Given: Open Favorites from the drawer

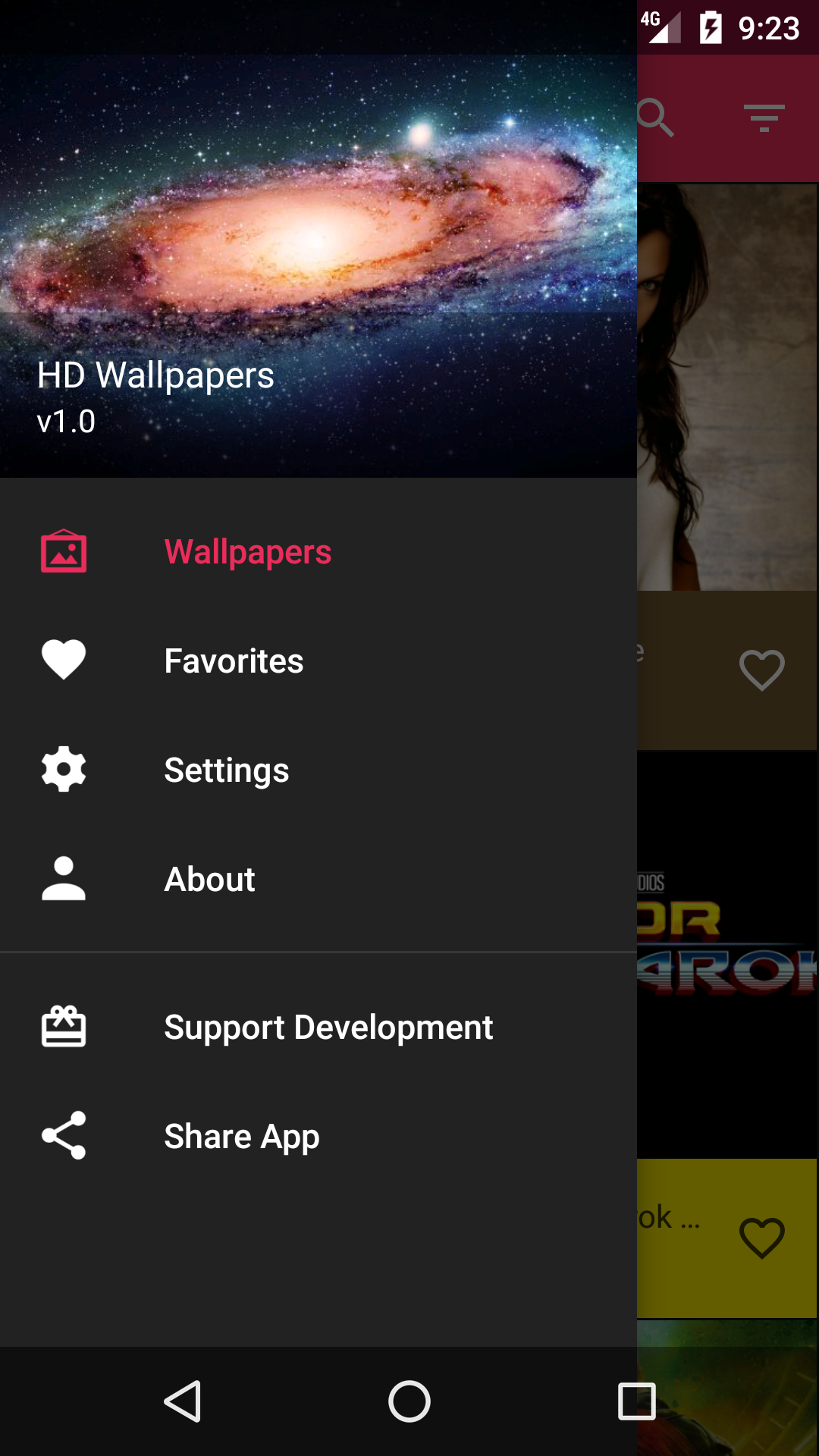Looking at the screenshot, I should [x=318, y=661].
